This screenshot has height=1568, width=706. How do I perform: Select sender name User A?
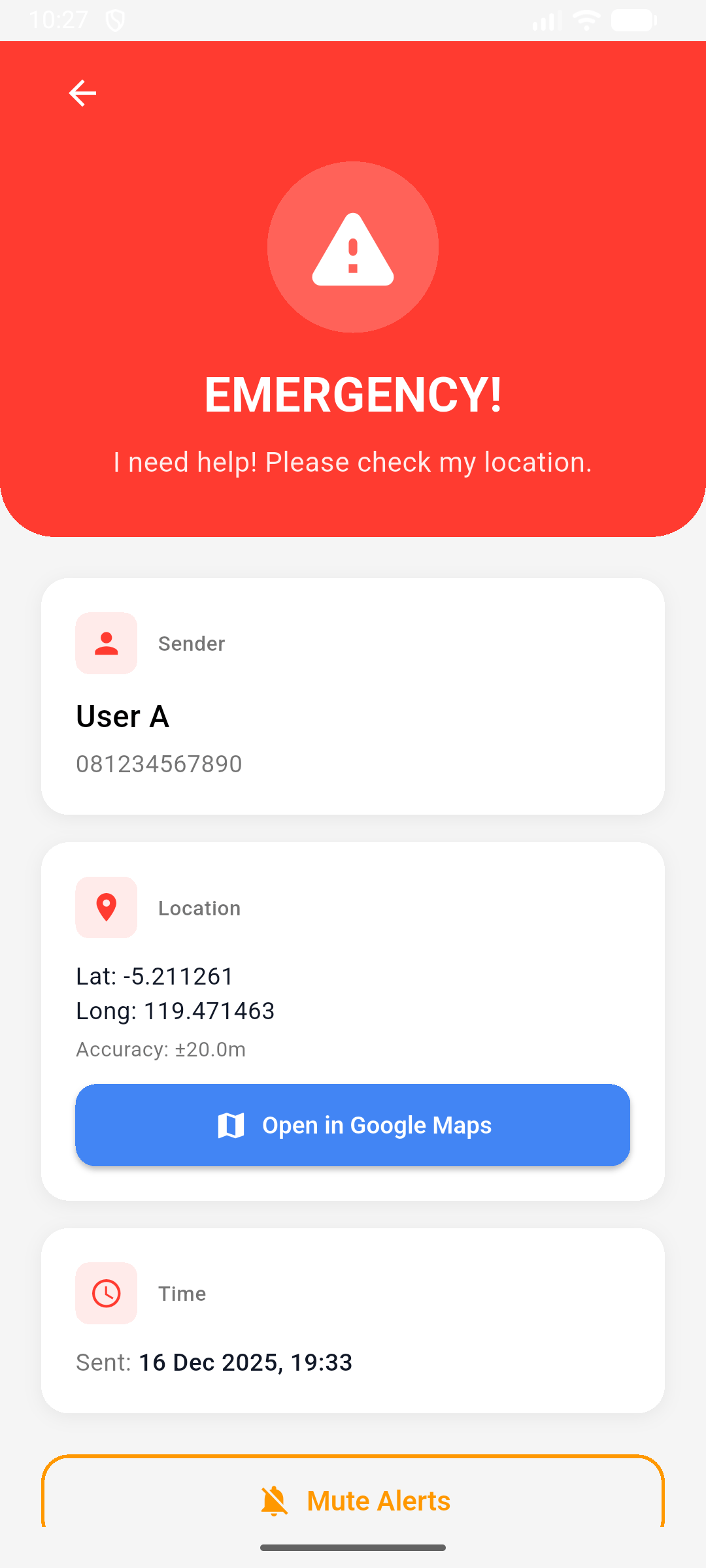click(x=123, y=716)
